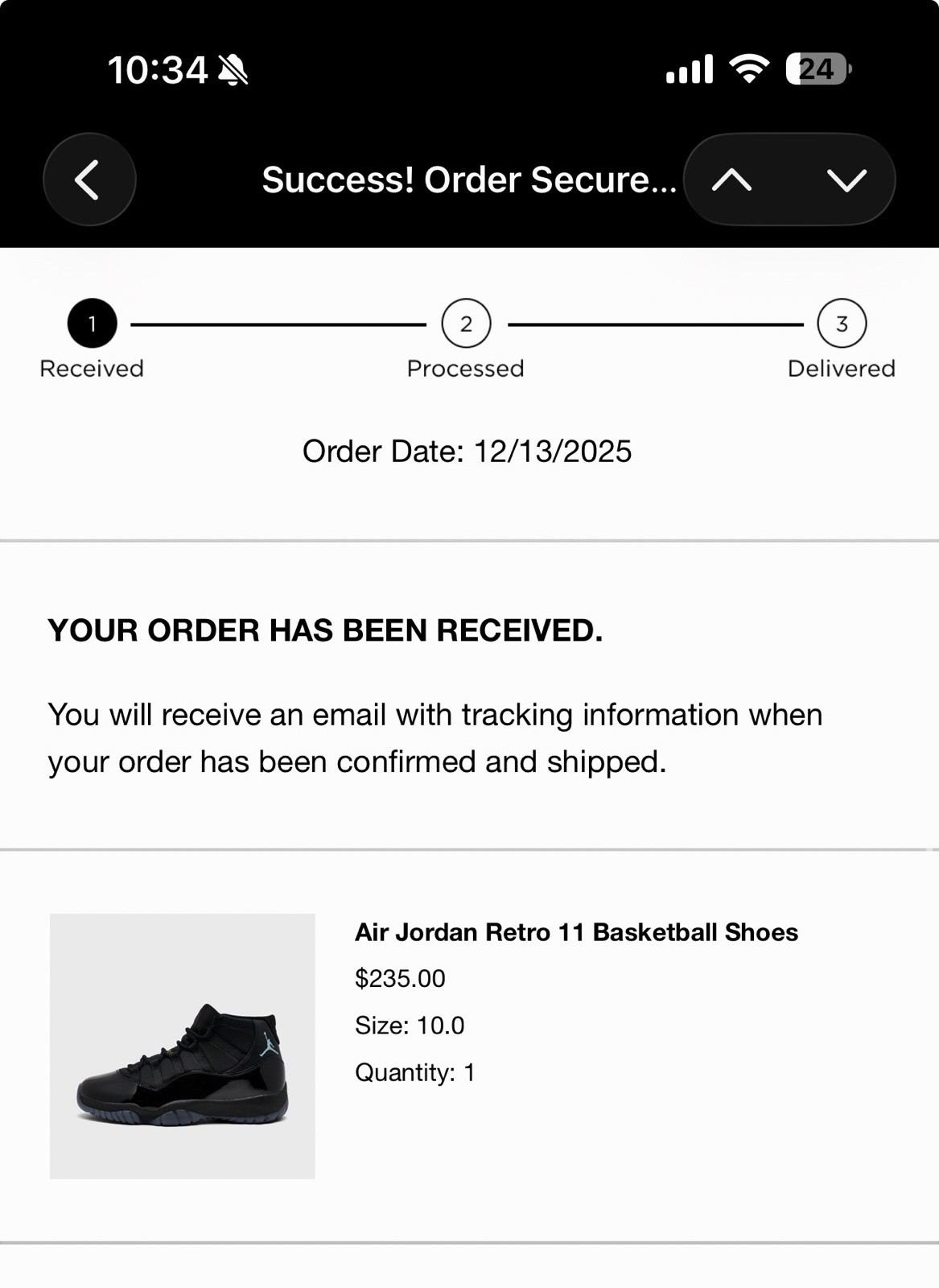The height and width of the screenshot is (1288, 939).
Task: Go back to the inbox
Action: 89,180
